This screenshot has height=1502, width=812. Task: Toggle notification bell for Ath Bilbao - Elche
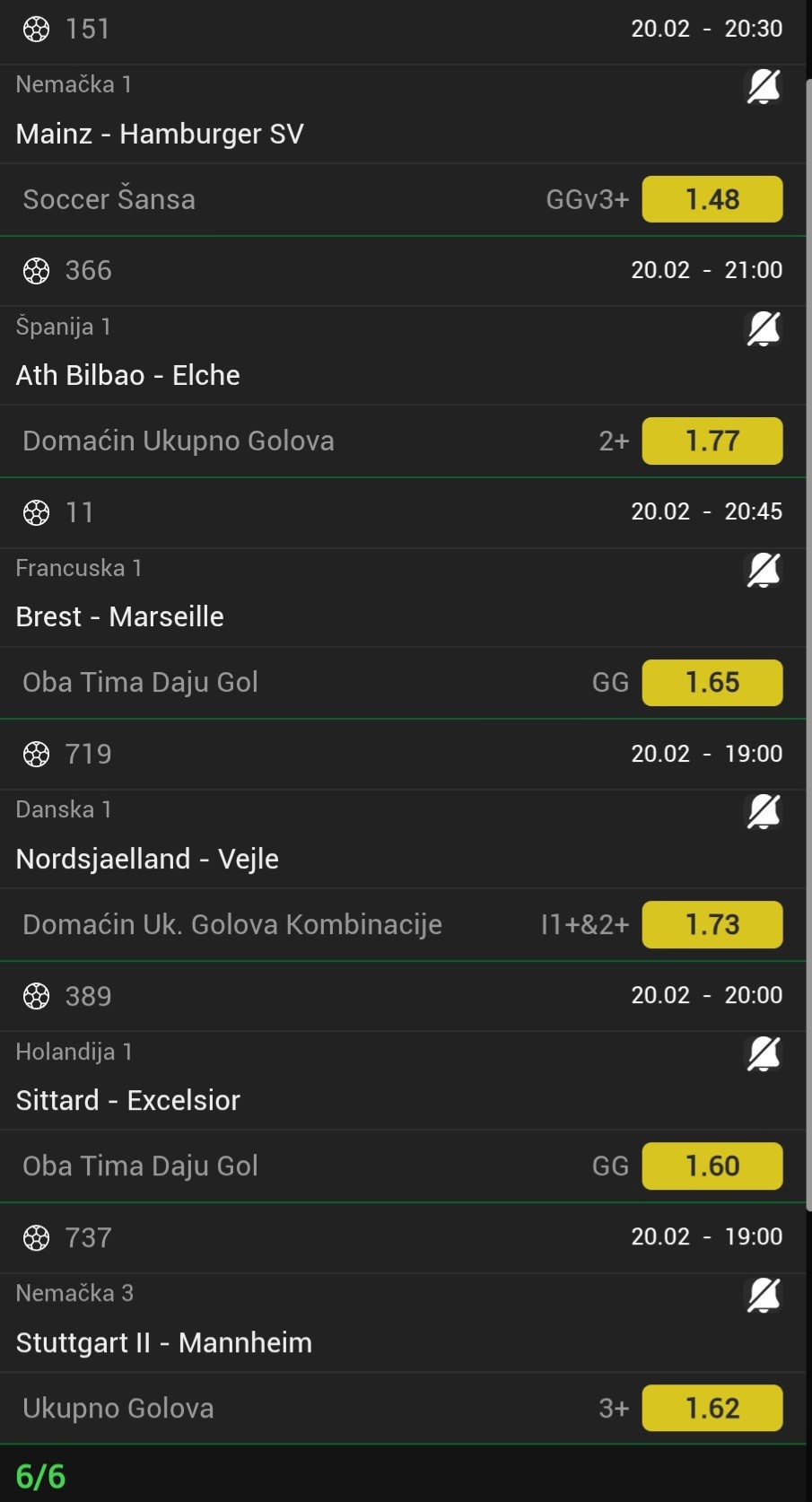[764, 328]
